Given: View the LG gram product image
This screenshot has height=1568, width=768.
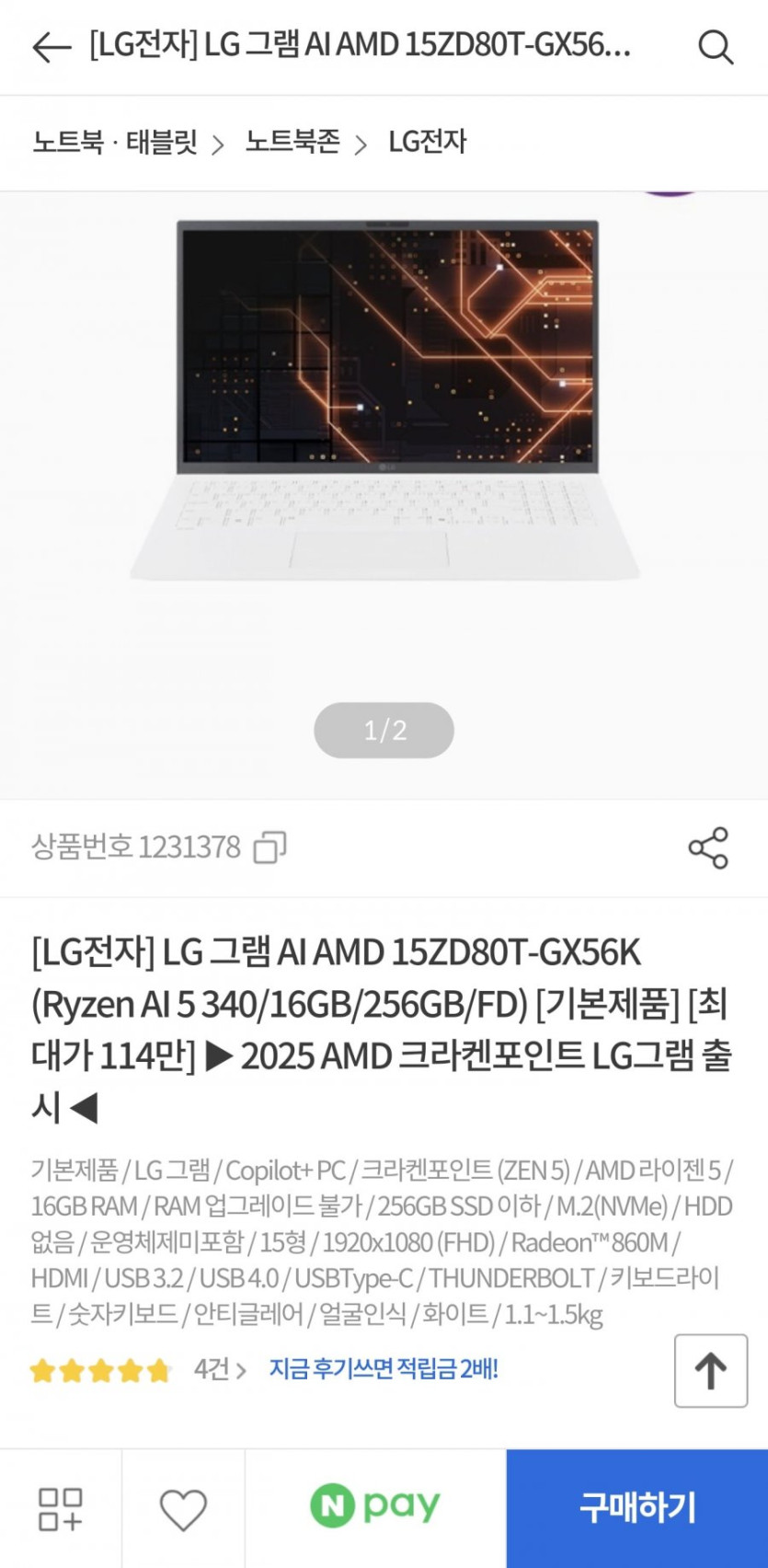Looking at the screenshot, I should [x=384, y=402].
